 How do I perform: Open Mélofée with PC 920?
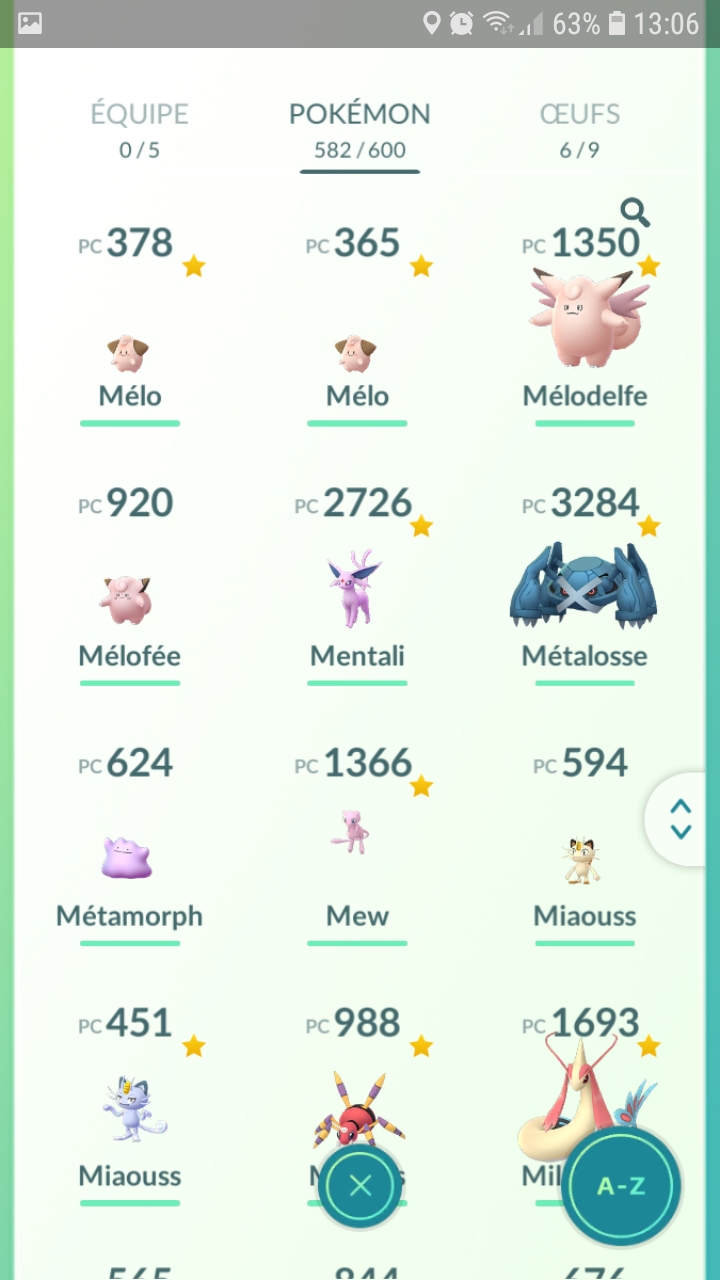tap(130, 600)
